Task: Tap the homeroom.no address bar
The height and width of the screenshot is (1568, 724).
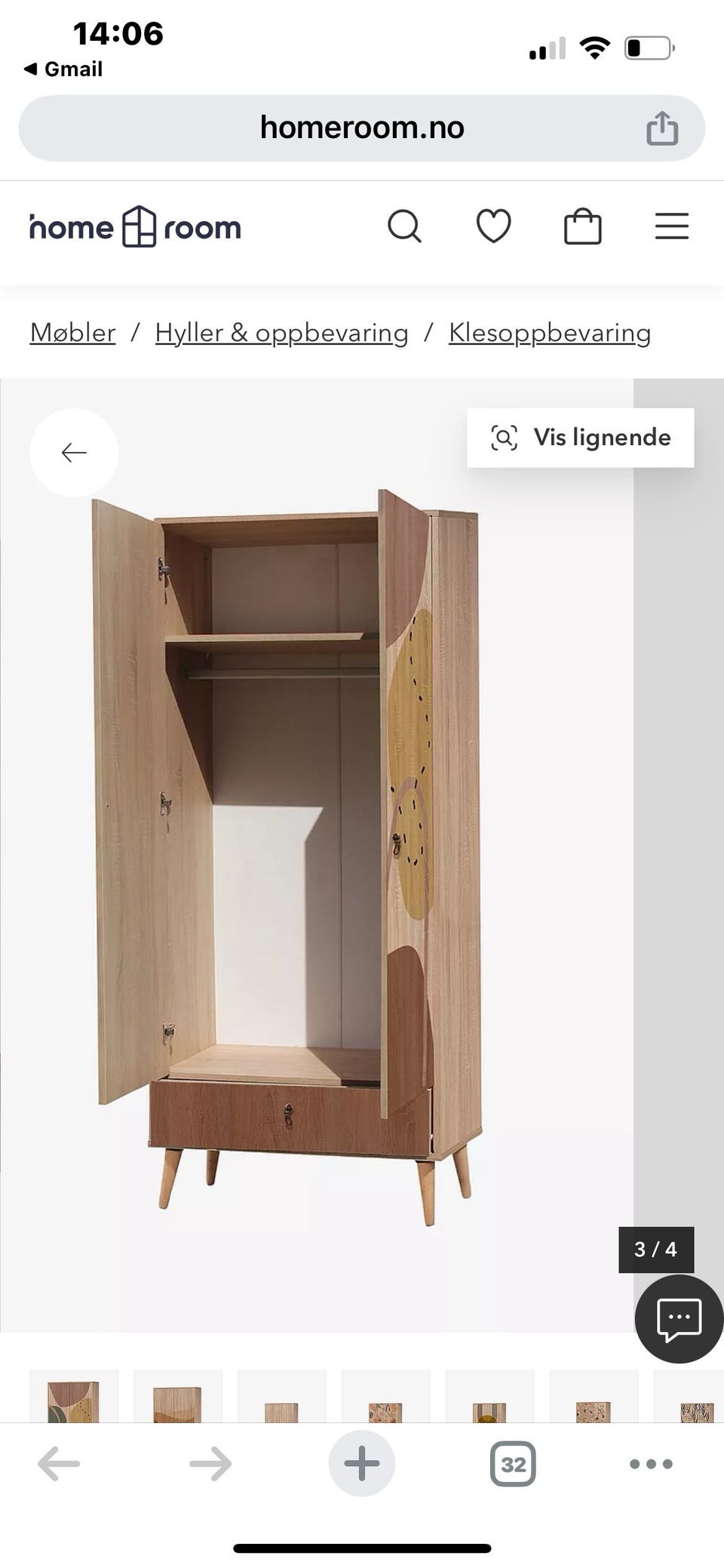Action: pos(362,127)
